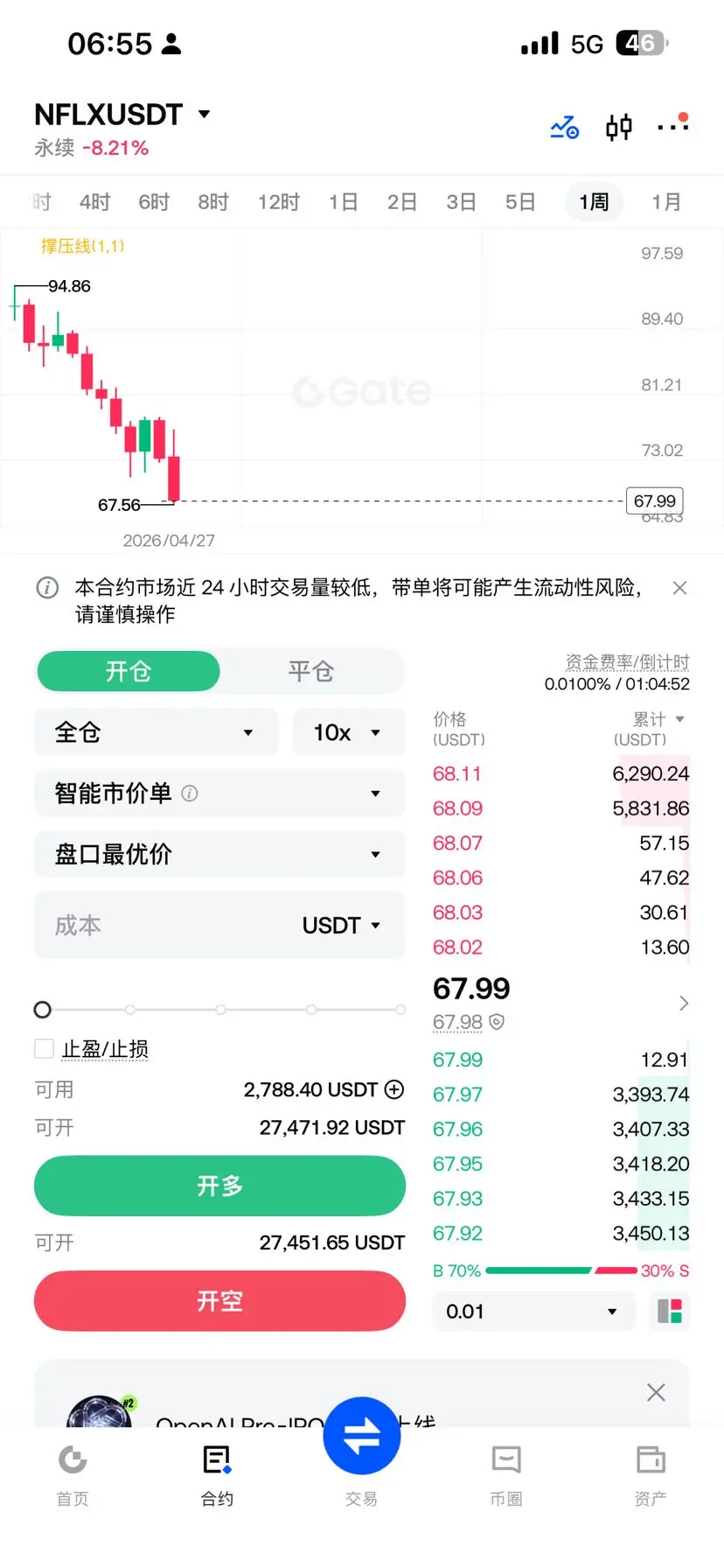Expand the 盘口最优价 price option dropdown

[219, 854]
